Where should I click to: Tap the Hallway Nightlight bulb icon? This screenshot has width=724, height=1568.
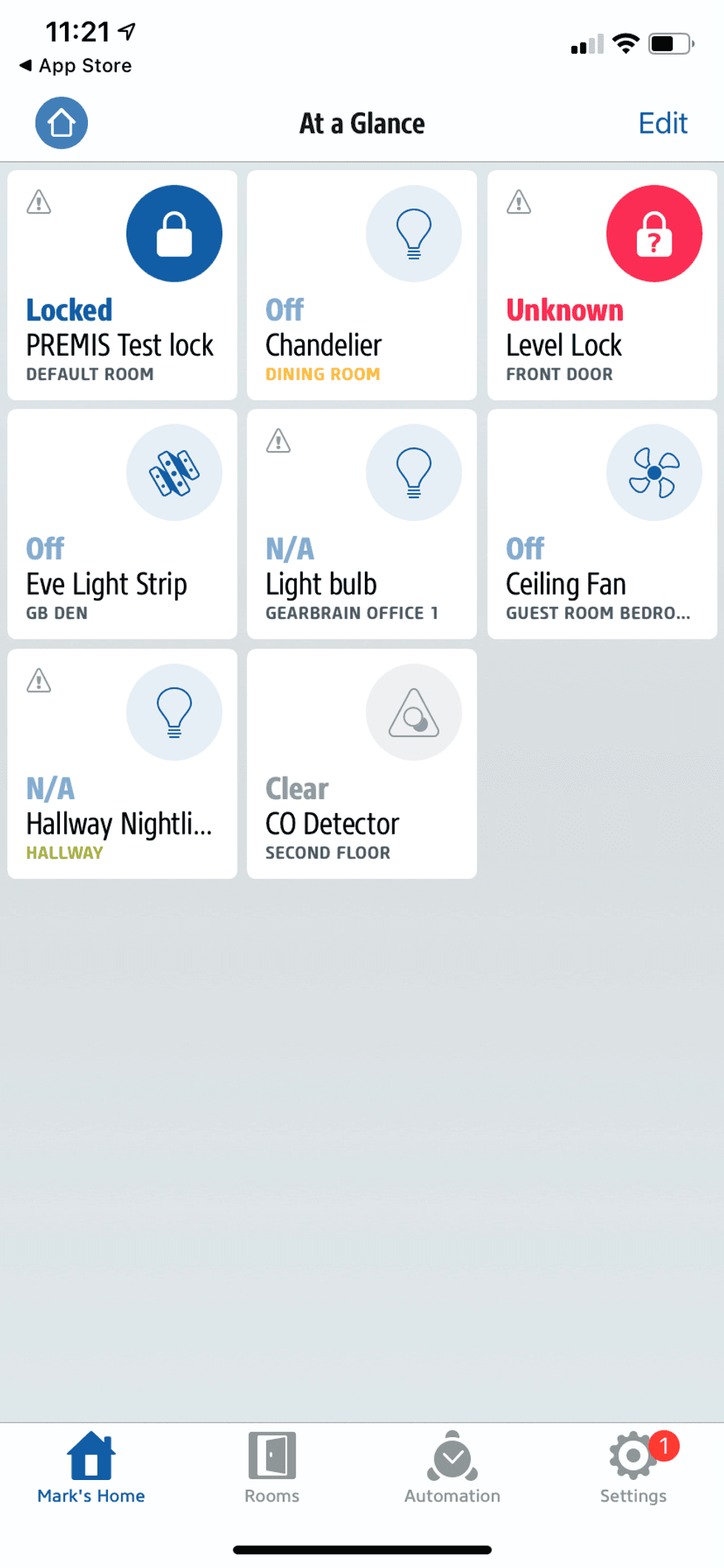174,711
